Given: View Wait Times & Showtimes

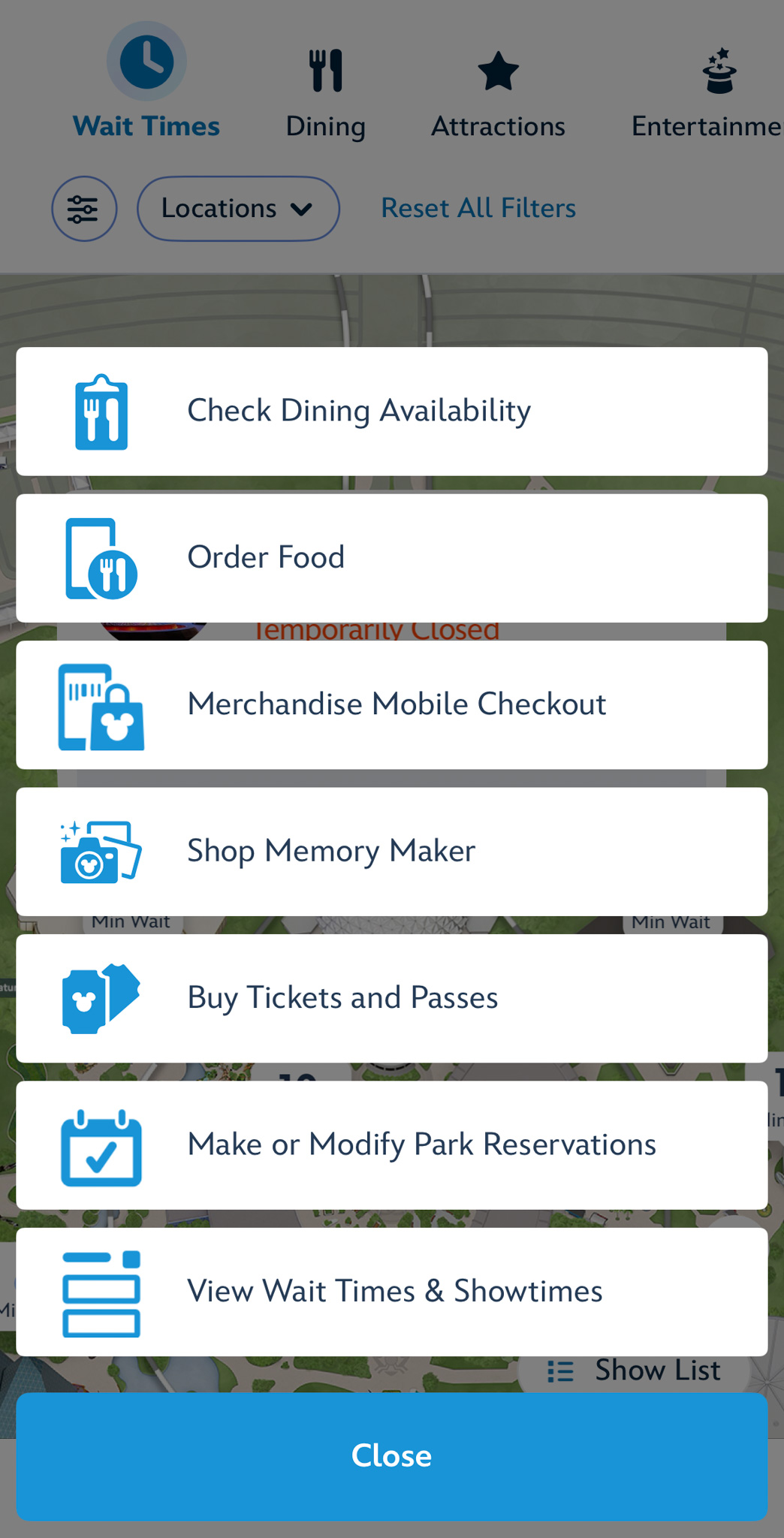Looking at the screenshot, I should tap(391, 1292).
